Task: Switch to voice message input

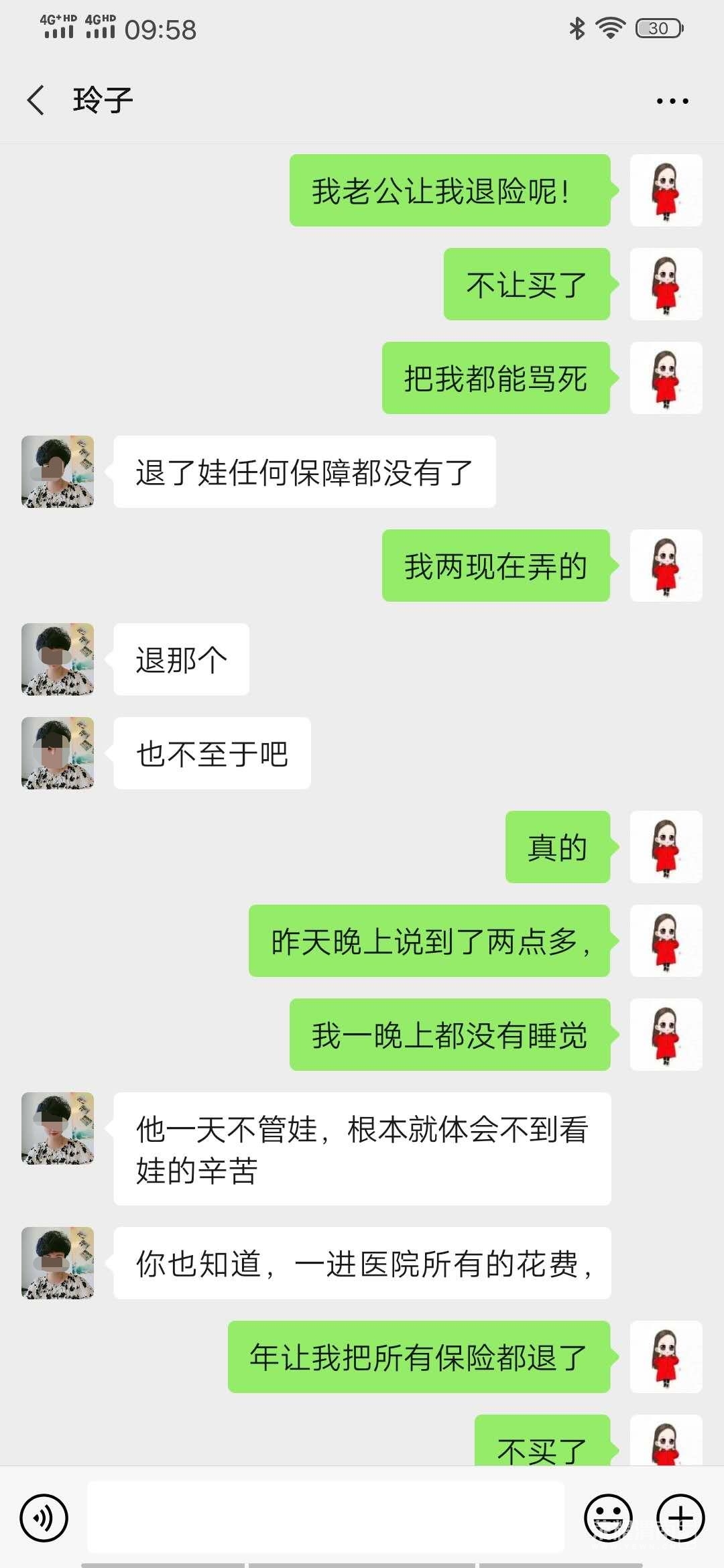Action: coord(44,1517)
